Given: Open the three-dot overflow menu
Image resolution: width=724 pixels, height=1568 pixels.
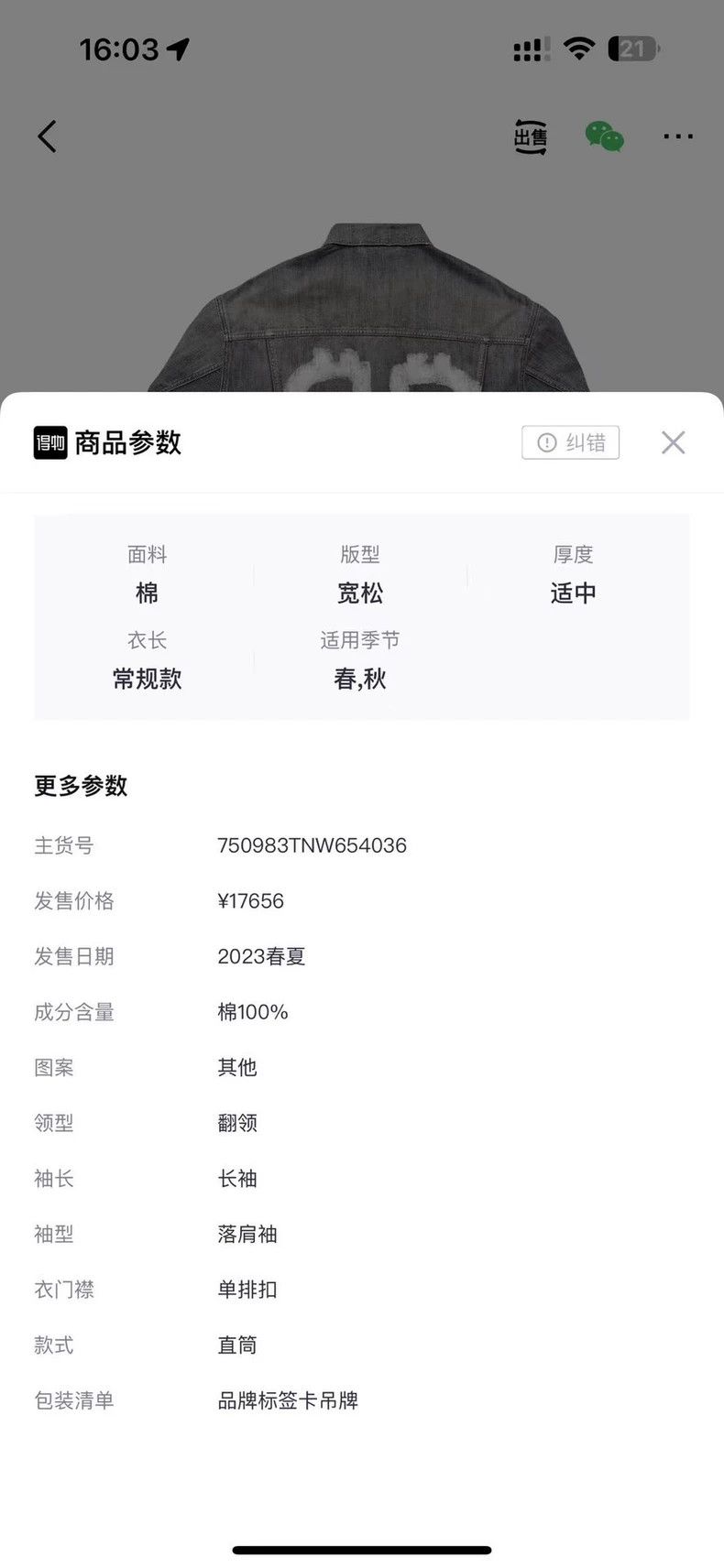Looking at the screenshot, I should [678, 136].
